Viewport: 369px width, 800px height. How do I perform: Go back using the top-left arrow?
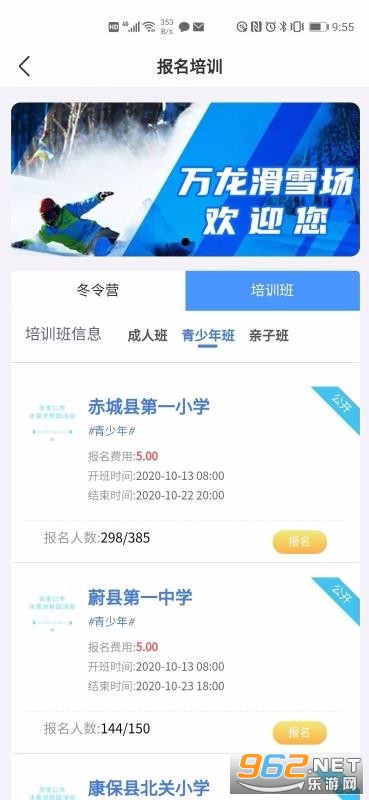24,67
